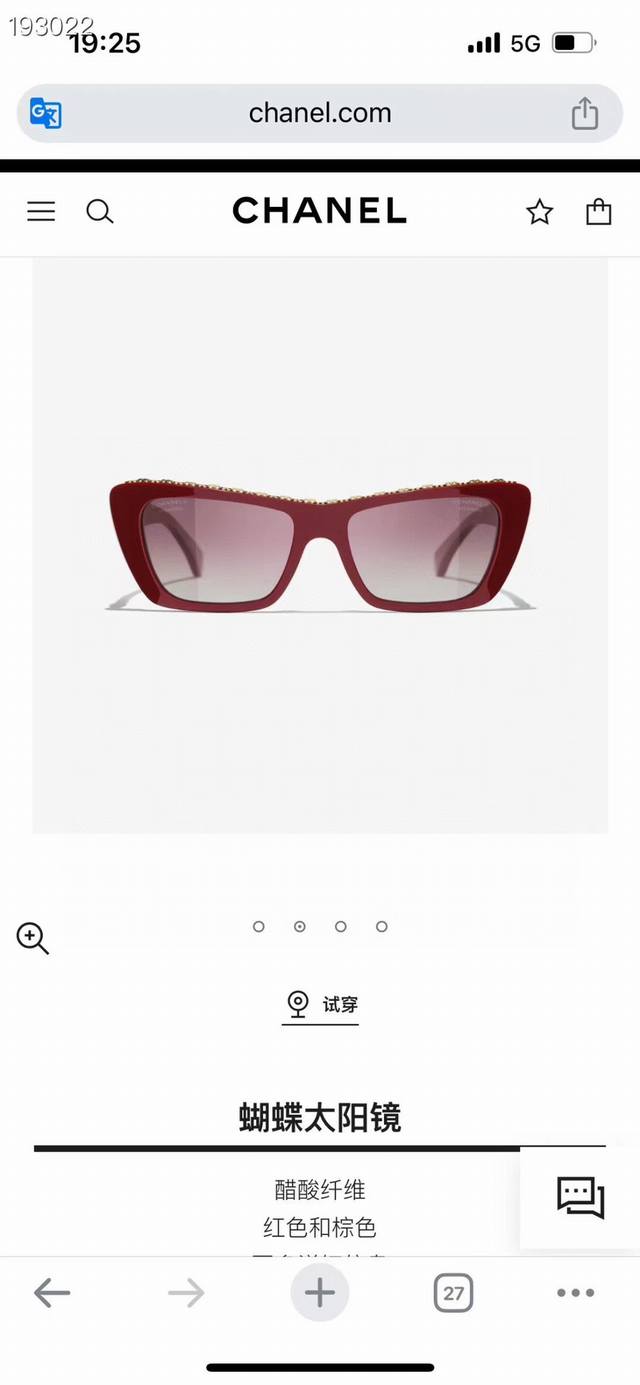
Task: Open a new browser tab
Action: click(320, 1293)
